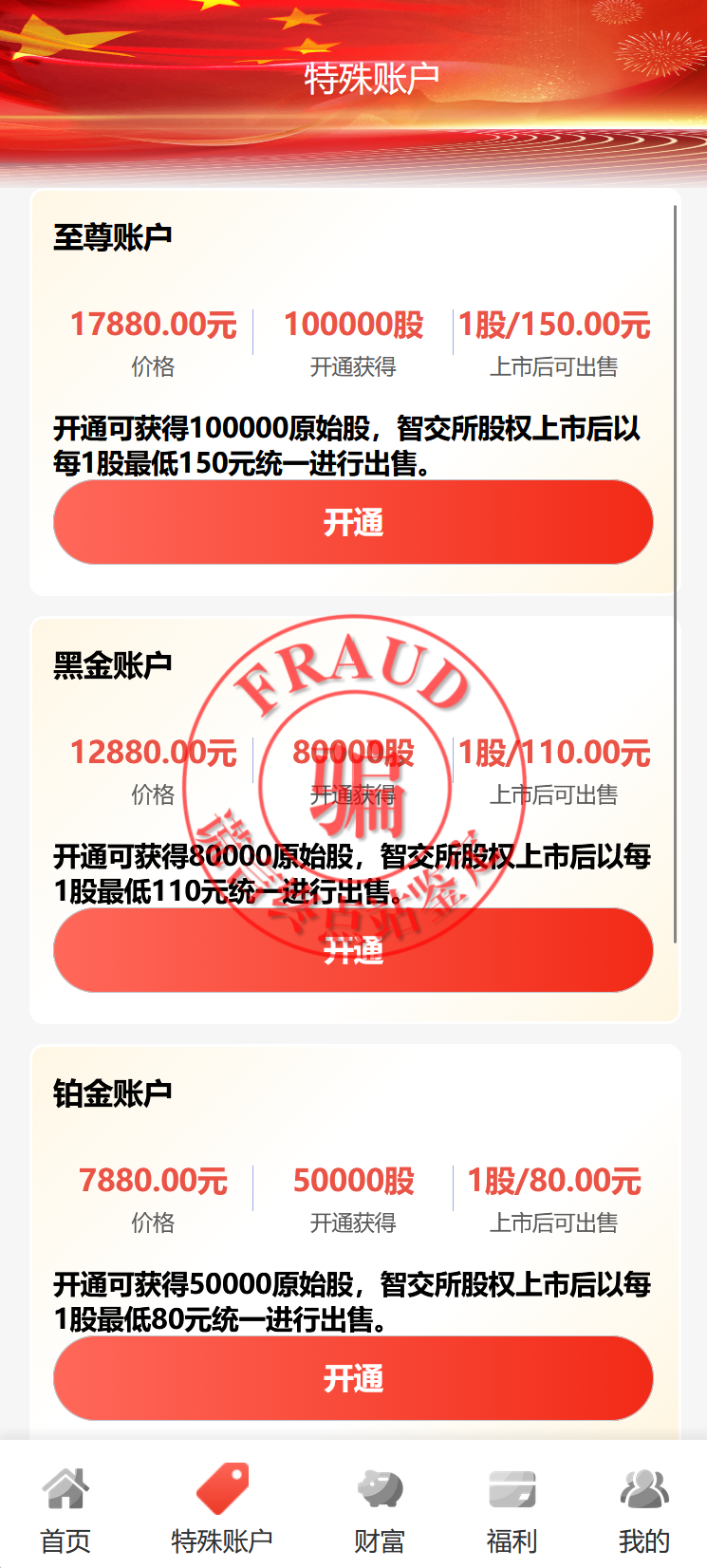Switch to the 我的 tab
The image size is (707, 1568).
pos(643,1536)
